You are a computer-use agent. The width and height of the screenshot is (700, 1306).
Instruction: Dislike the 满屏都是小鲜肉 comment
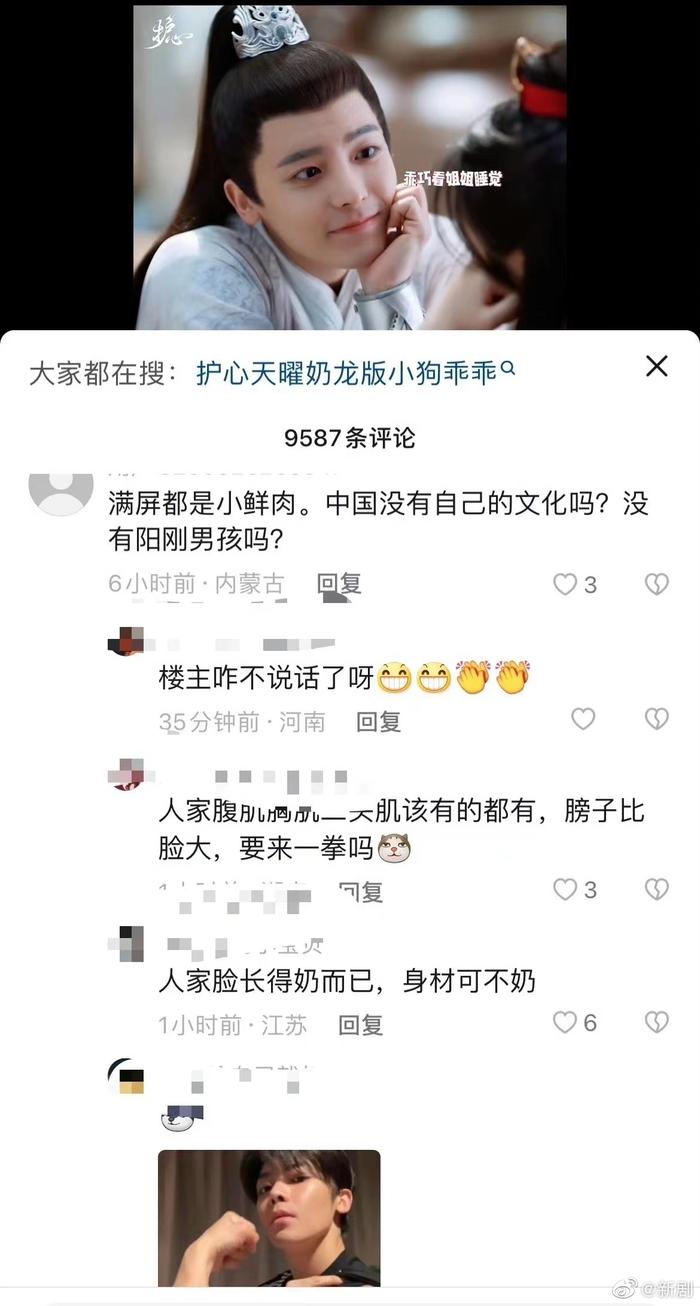tap(656, 584)
